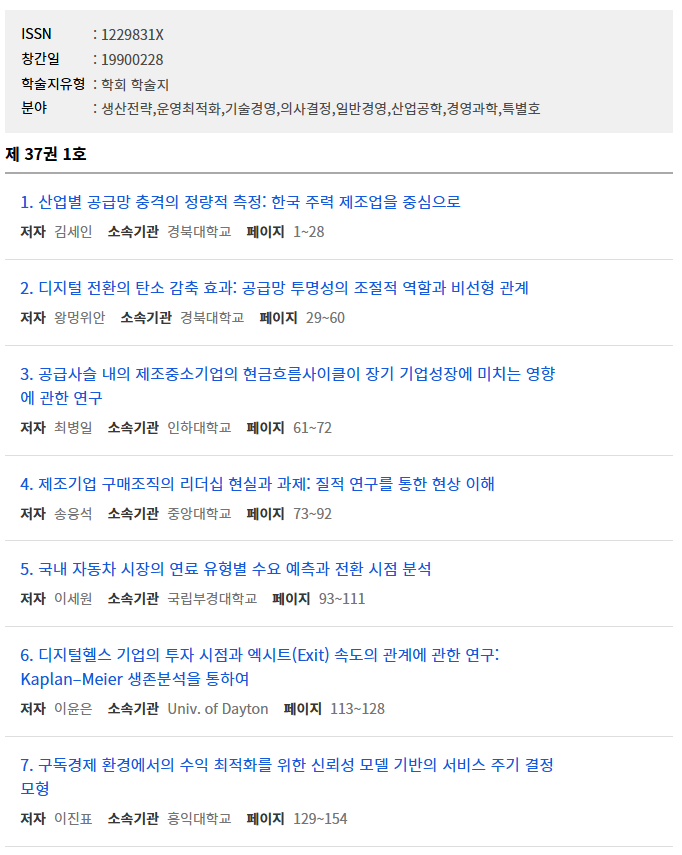682x855 pixels.
Task: Open article 5 on car fuel type demand forecast
Action: (x=225, y=569)
